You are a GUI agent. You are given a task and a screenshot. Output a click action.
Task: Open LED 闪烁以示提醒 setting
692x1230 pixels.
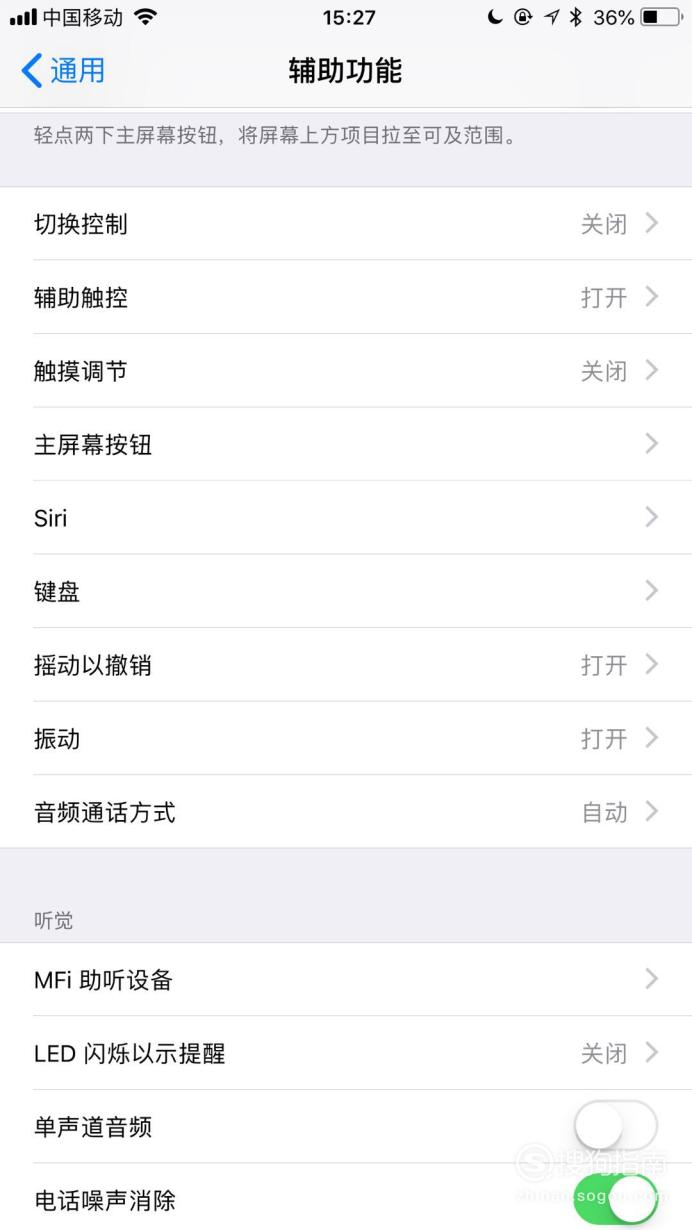pos(346,1053)
